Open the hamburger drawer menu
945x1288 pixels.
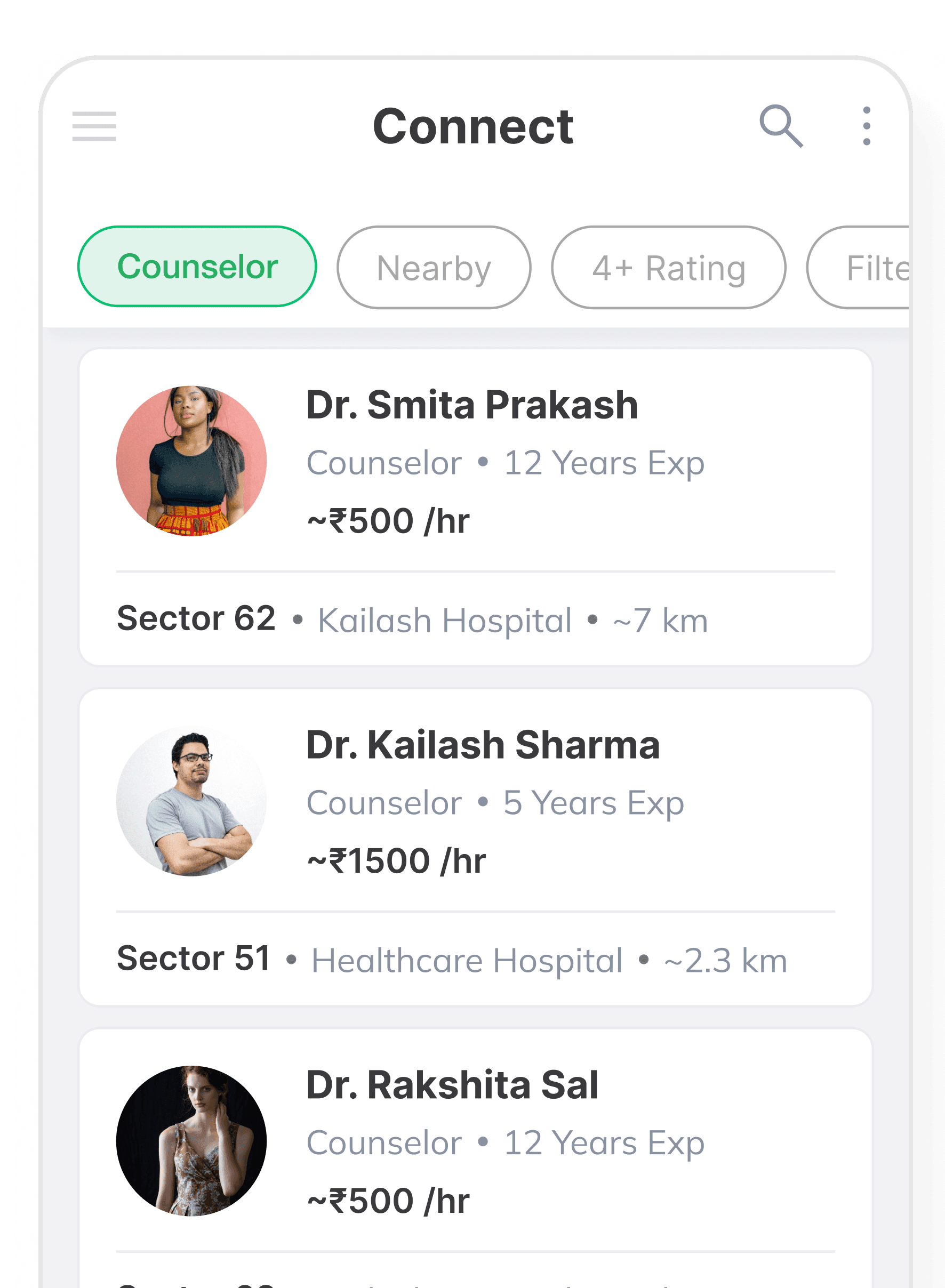[x=94, y=126]
